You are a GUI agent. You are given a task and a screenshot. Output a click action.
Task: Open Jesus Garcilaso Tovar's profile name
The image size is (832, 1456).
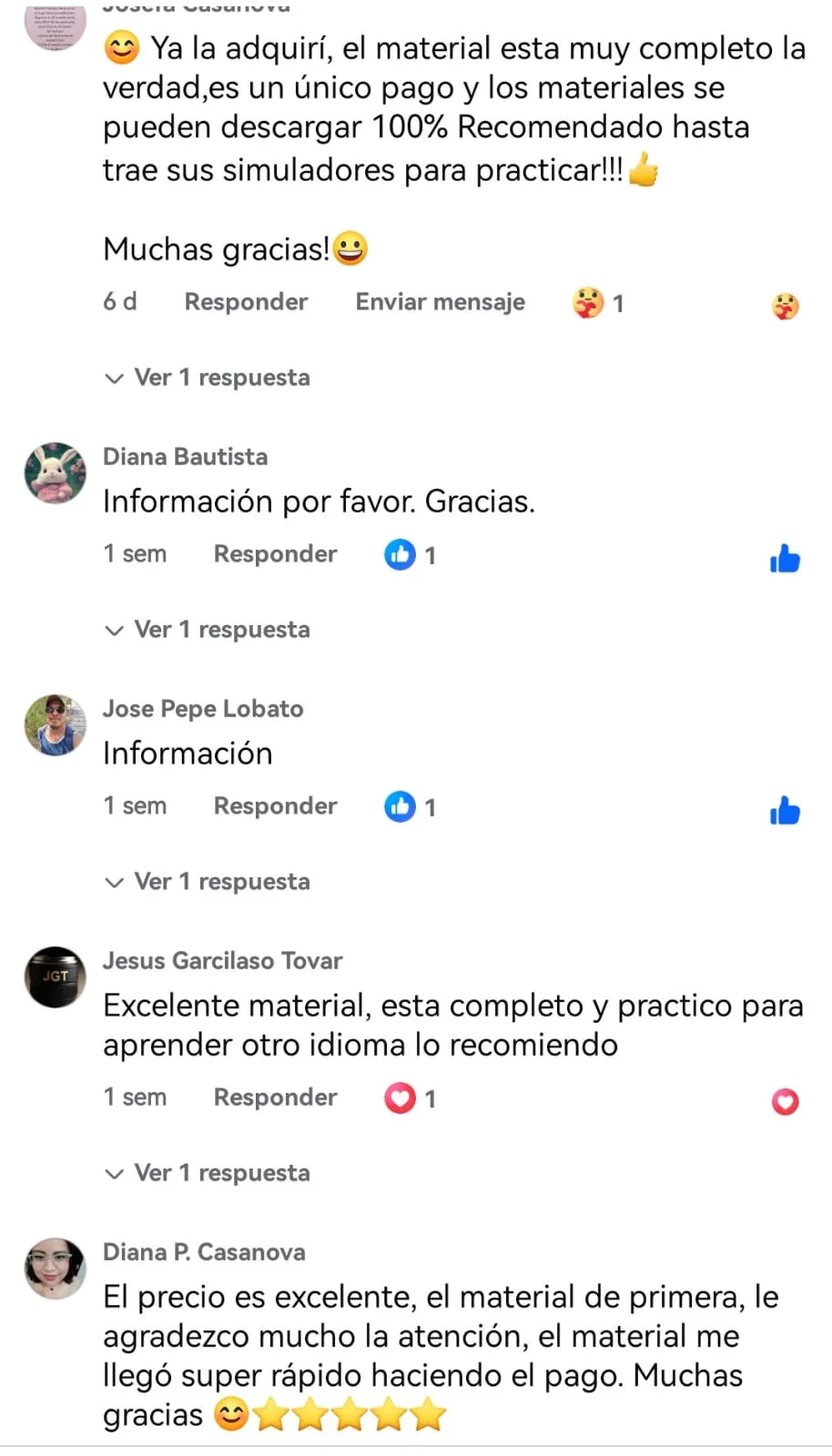pos(222,961)
